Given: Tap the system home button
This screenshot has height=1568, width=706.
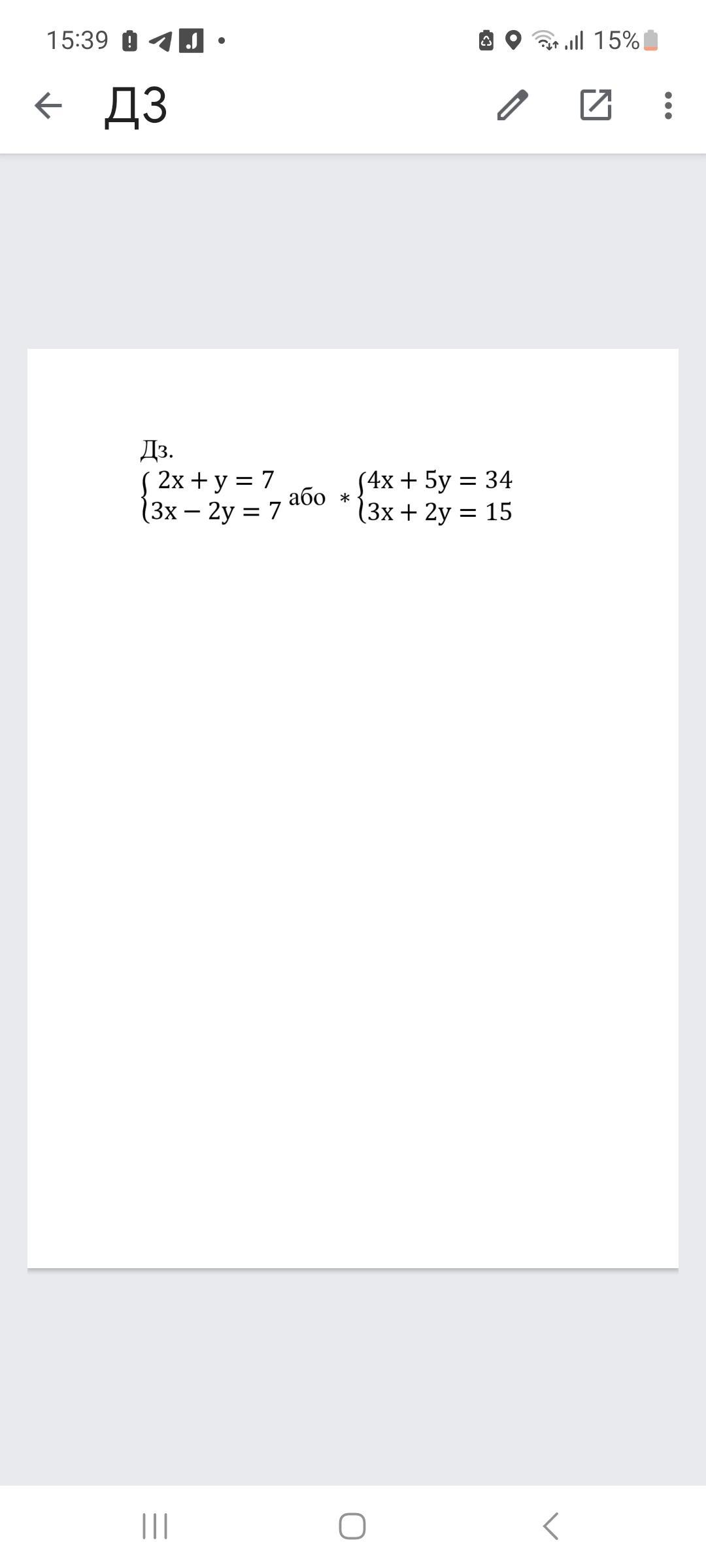Looking at the screenshot, I should [352, 1526].
